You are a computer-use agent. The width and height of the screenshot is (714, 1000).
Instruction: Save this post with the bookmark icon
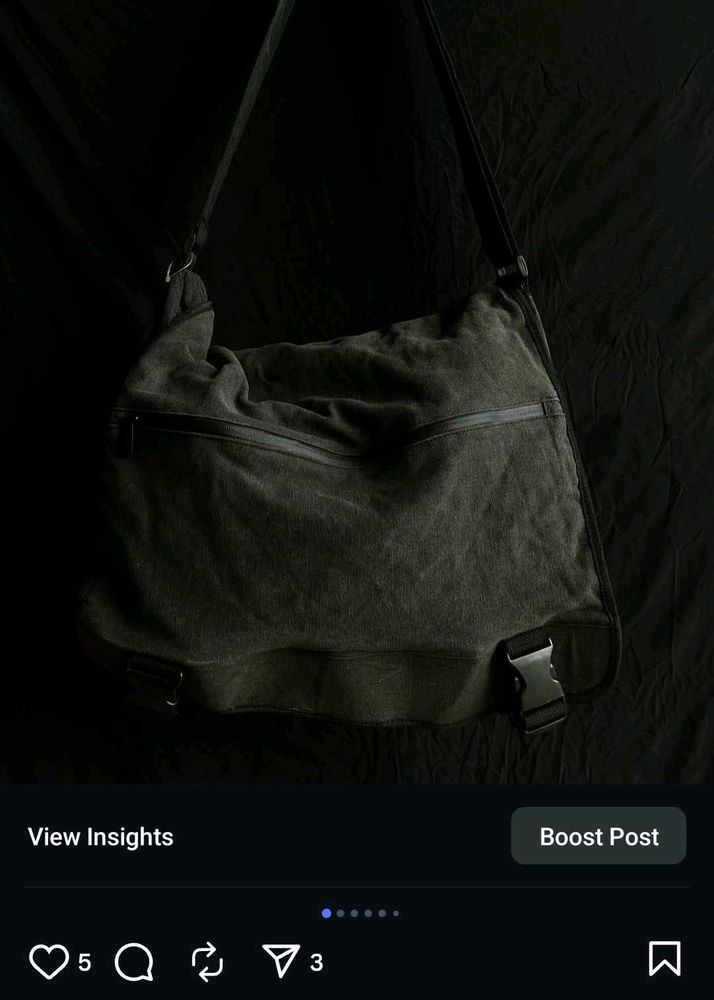point(664,959)
